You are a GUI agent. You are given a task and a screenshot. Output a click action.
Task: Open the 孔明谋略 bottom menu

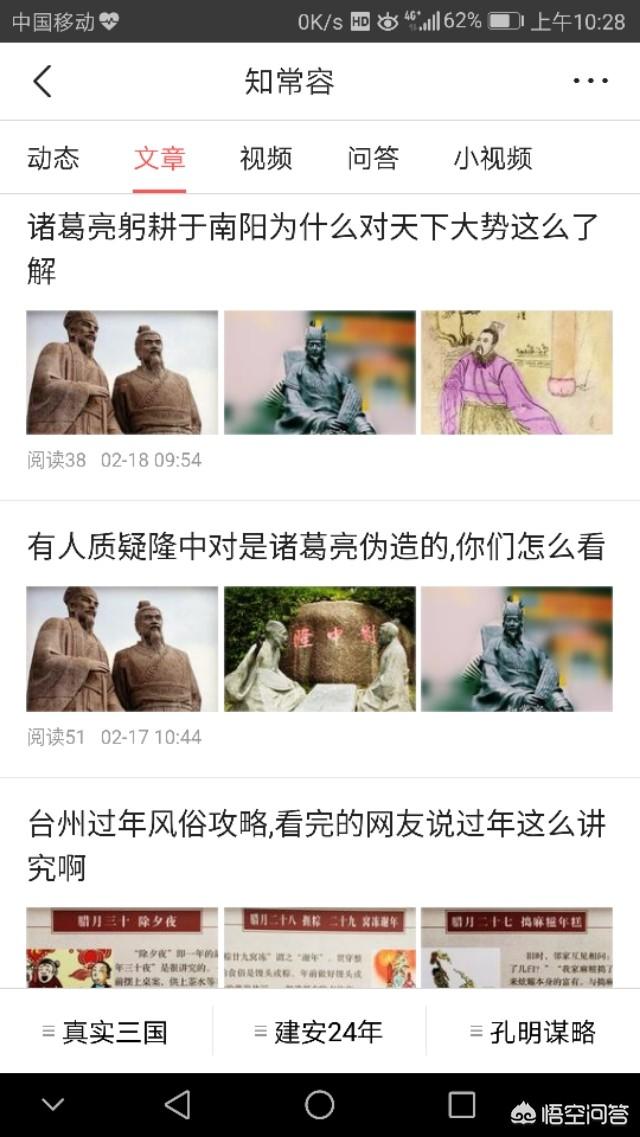[x=533, y=1031]
